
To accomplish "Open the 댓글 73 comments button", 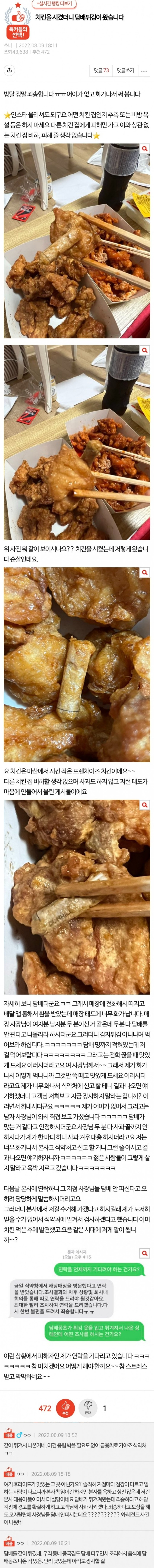I will point(101,71).
